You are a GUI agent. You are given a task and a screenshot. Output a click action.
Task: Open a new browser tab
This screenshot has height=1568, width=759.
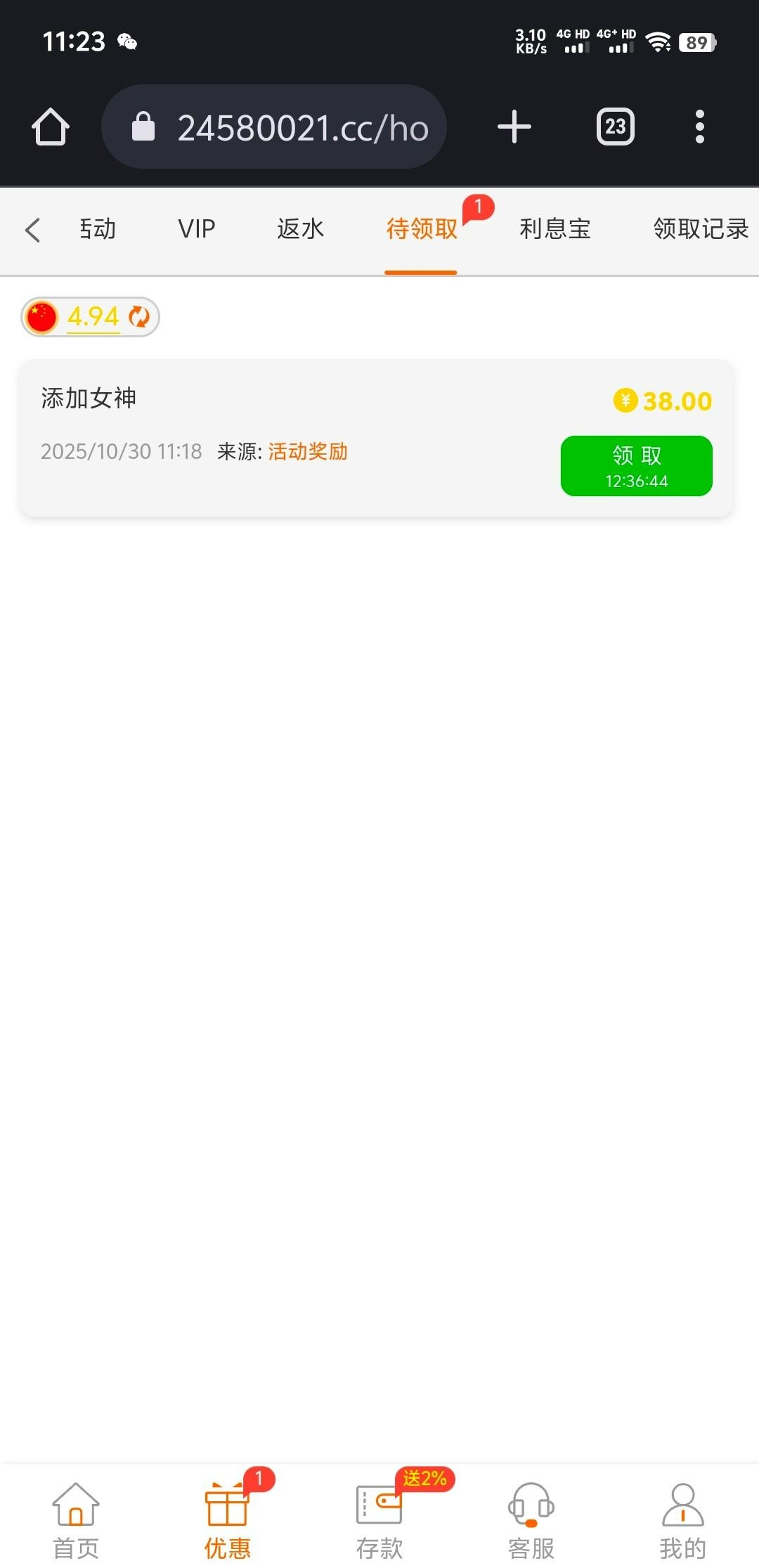(x=514, y=127)
